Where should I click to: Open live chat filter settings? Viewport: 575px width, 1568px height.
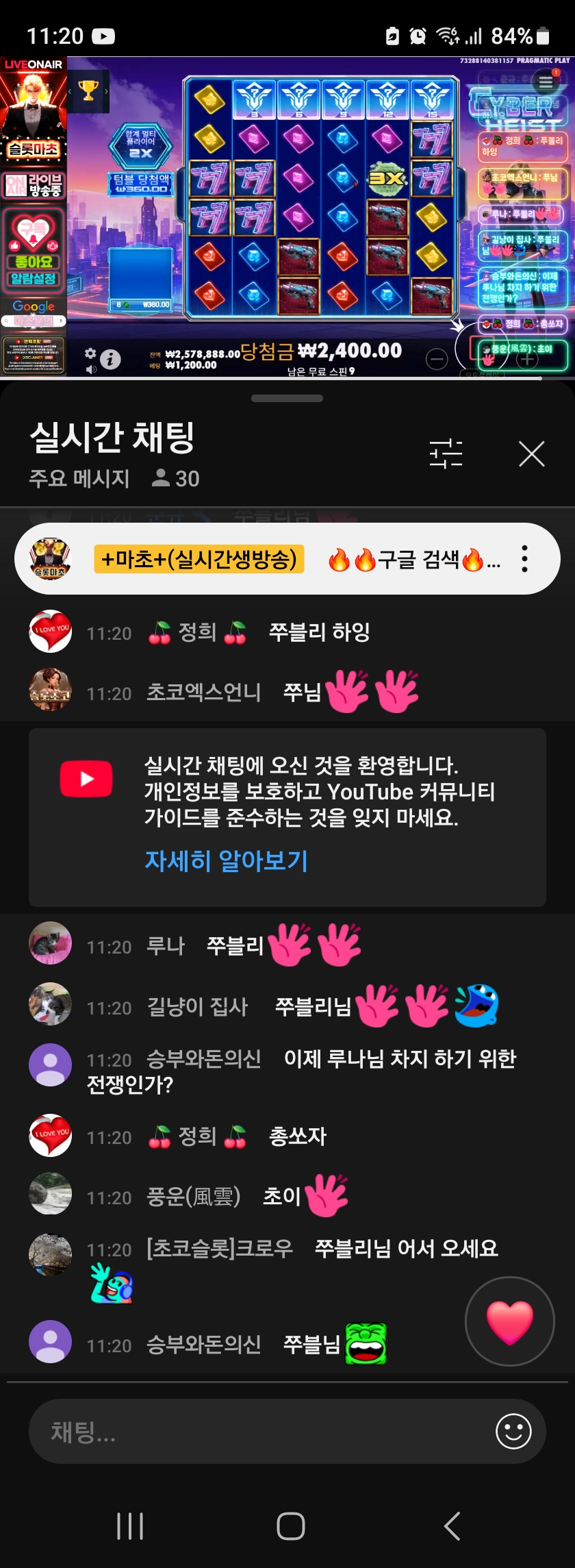[446, 454]
